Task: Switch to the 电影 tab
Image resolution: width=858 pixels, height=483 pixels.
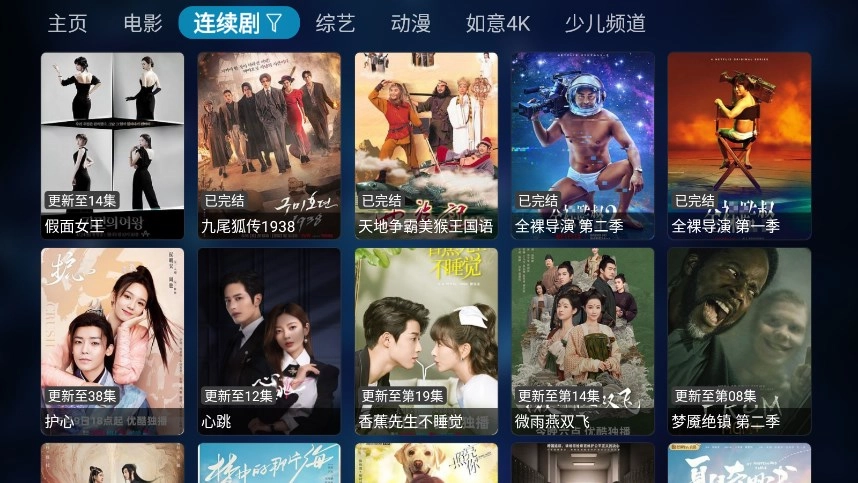Action: point(143,23)
